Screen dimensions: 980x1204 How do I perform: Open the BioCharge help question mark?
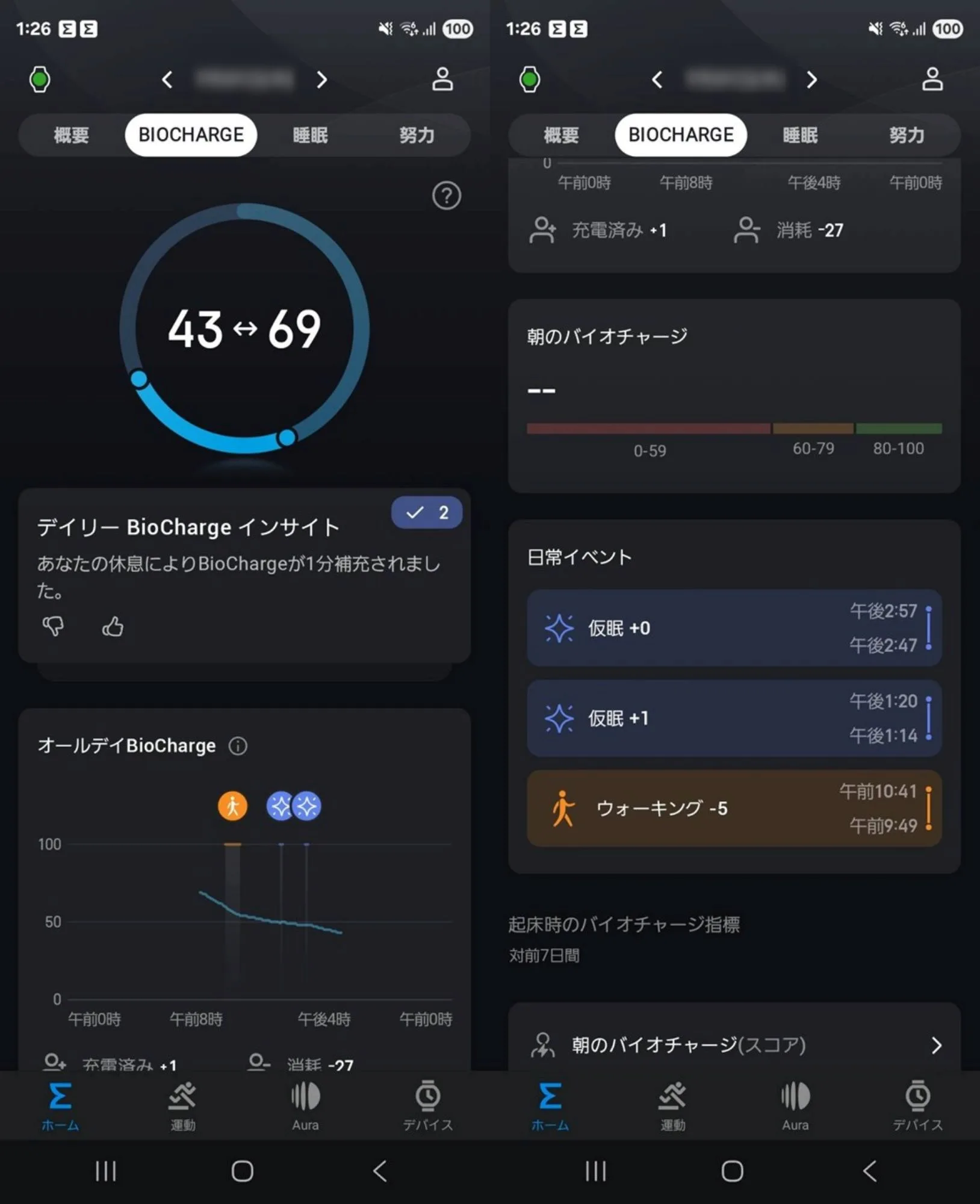(446, 196)
